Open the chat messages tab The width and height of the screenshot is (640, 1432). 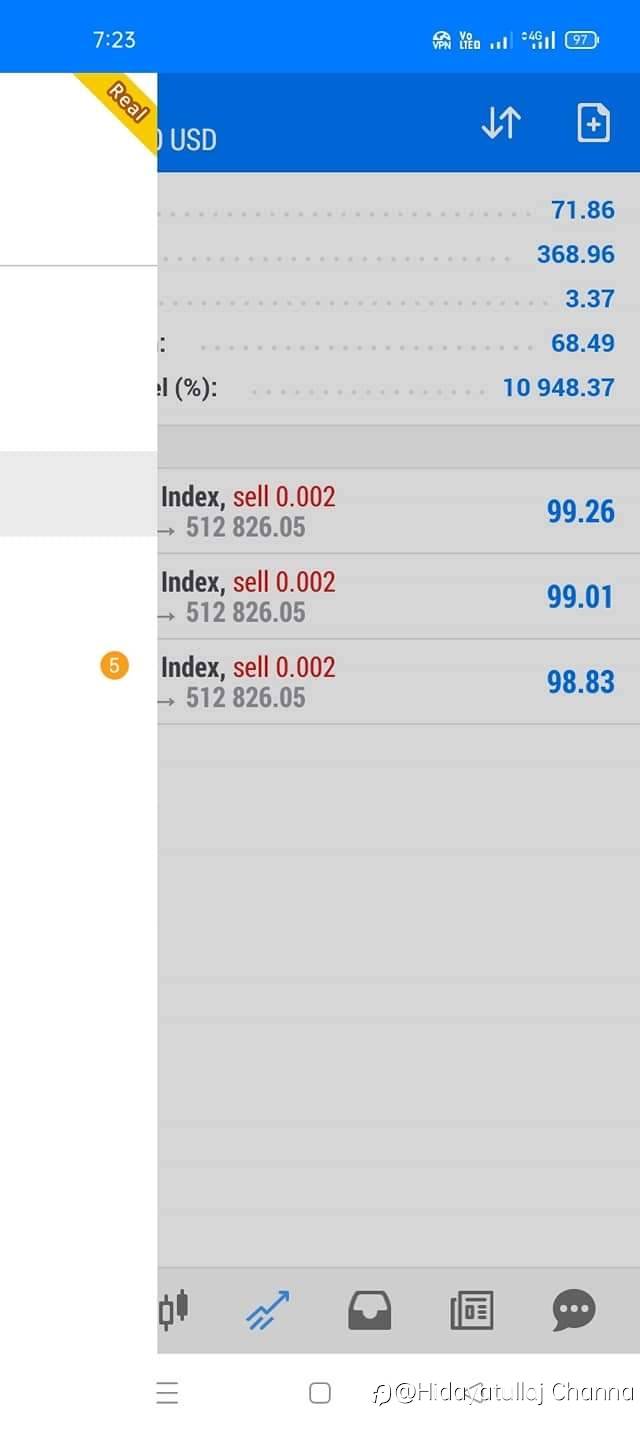coord(574,1310)
